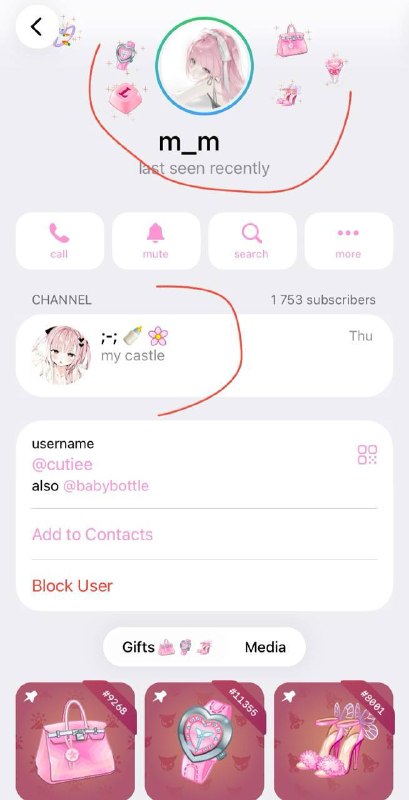This screenshot has height=800, width=409.
Task: Open the heart watch gift #11355
Action: [x=204, y=741]
